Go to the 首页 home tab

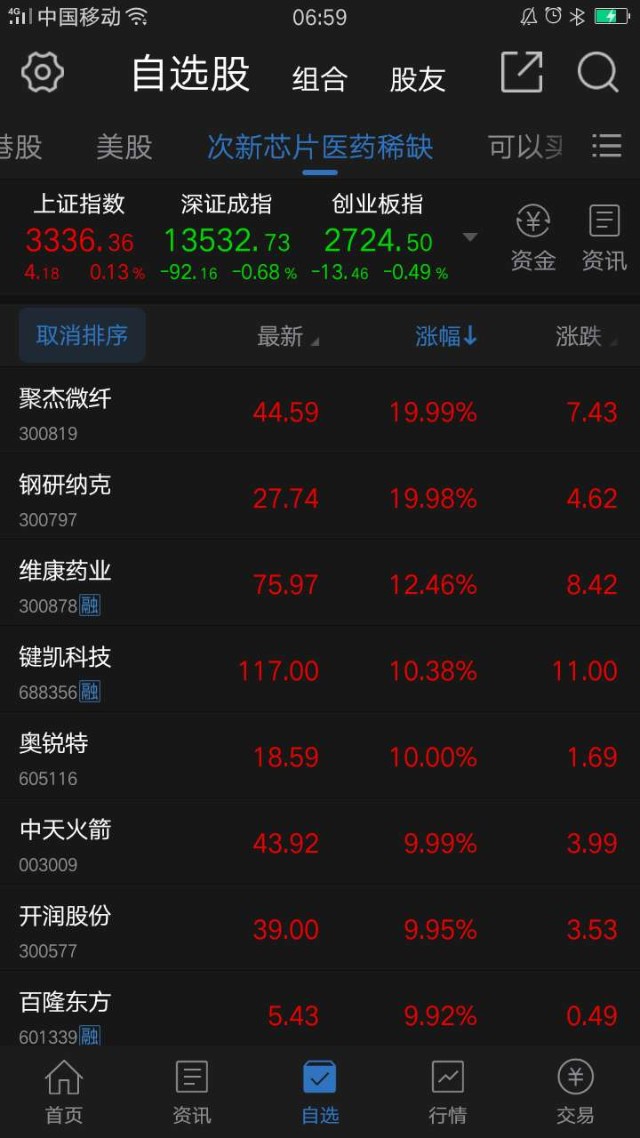pos(64,1092)
